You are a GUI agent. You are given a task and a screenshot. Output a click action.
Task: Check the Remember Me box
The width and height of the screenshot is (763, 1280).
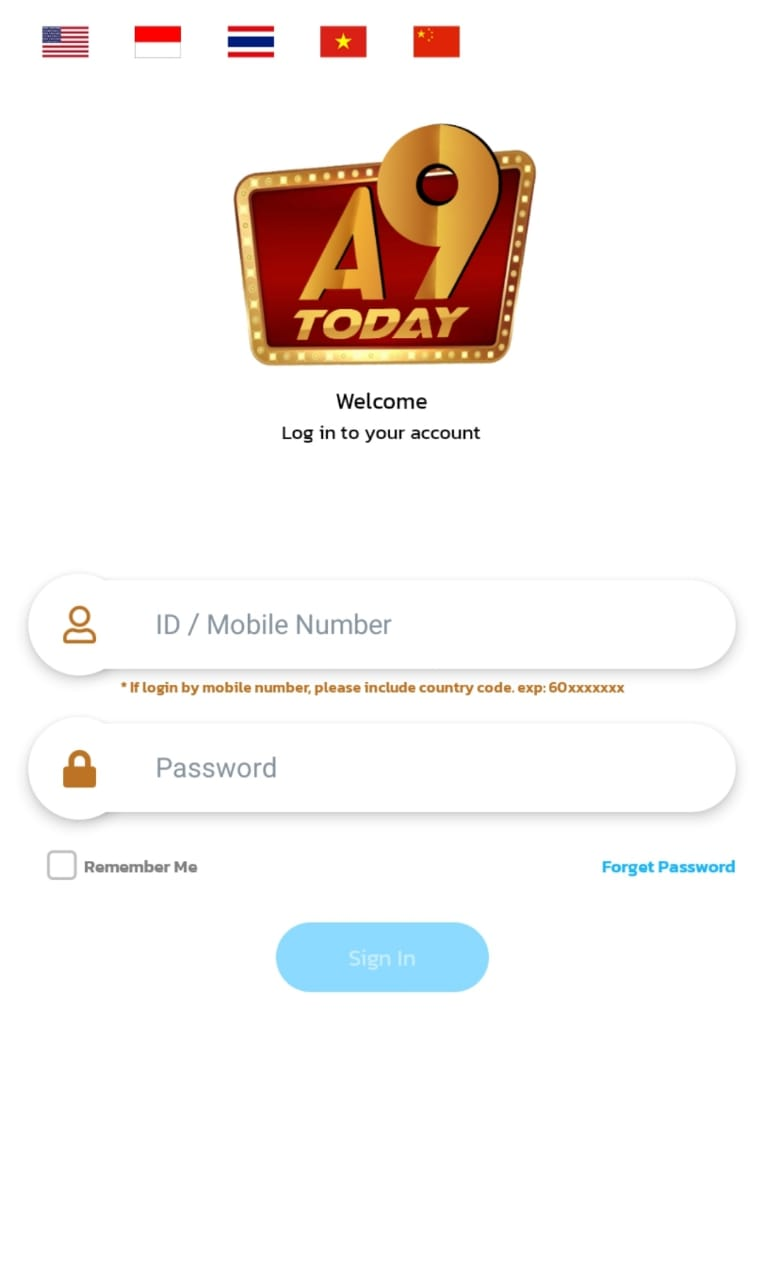62,866
